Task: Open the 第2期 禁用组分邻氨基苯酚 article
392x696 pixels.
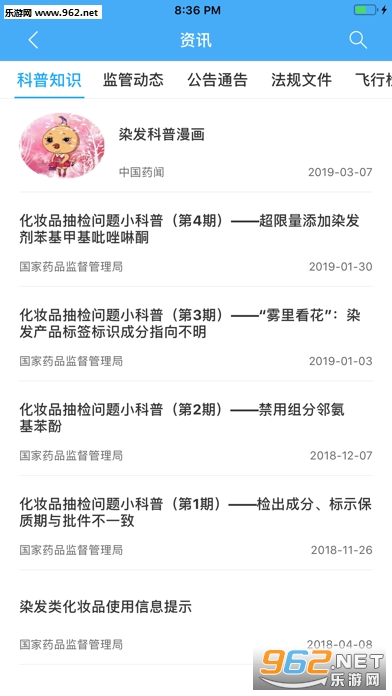Action: (x=196, y=428)
